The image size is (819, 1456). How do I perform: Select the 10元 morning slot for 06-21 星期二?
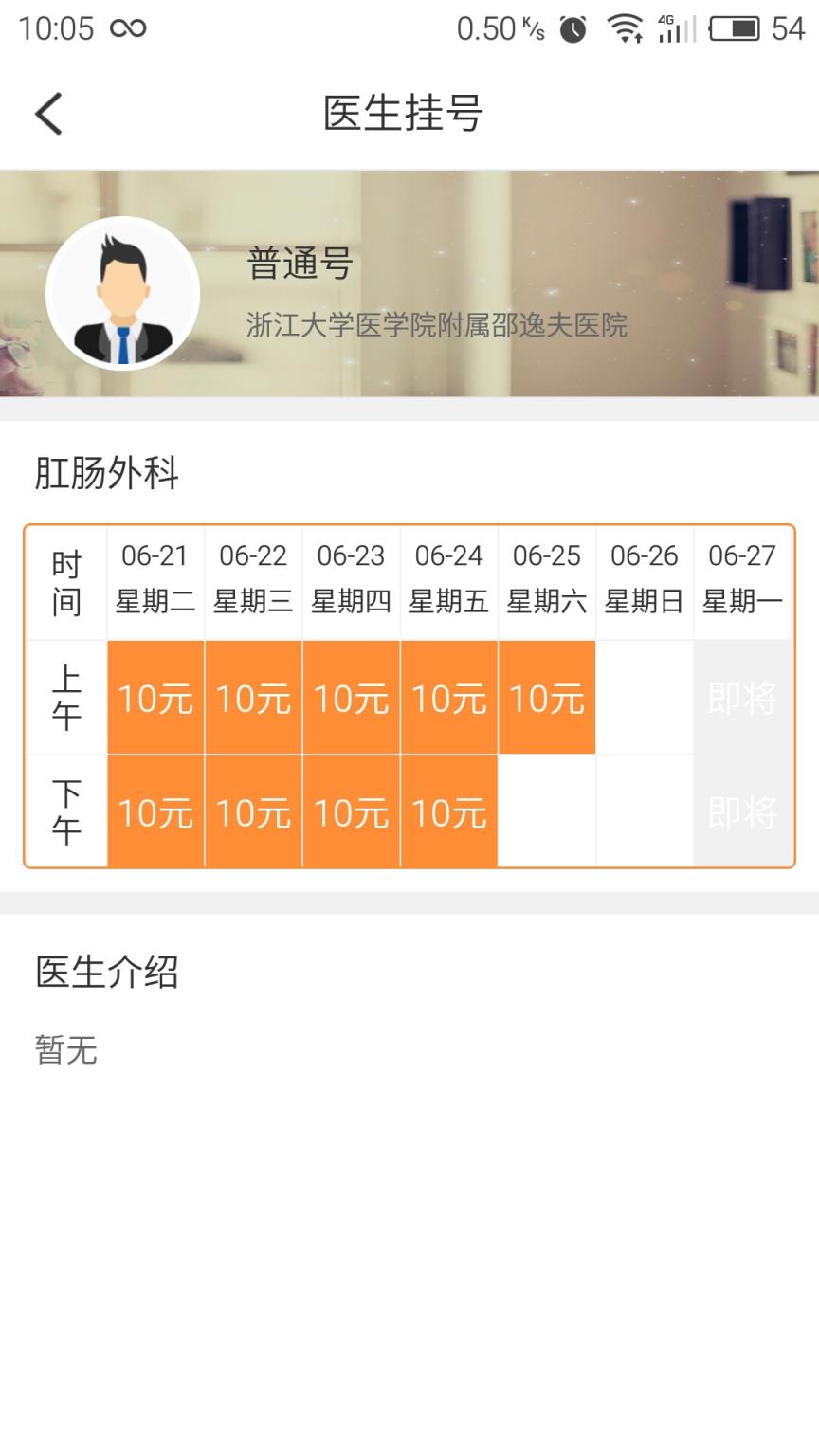(x=155, y=699)
